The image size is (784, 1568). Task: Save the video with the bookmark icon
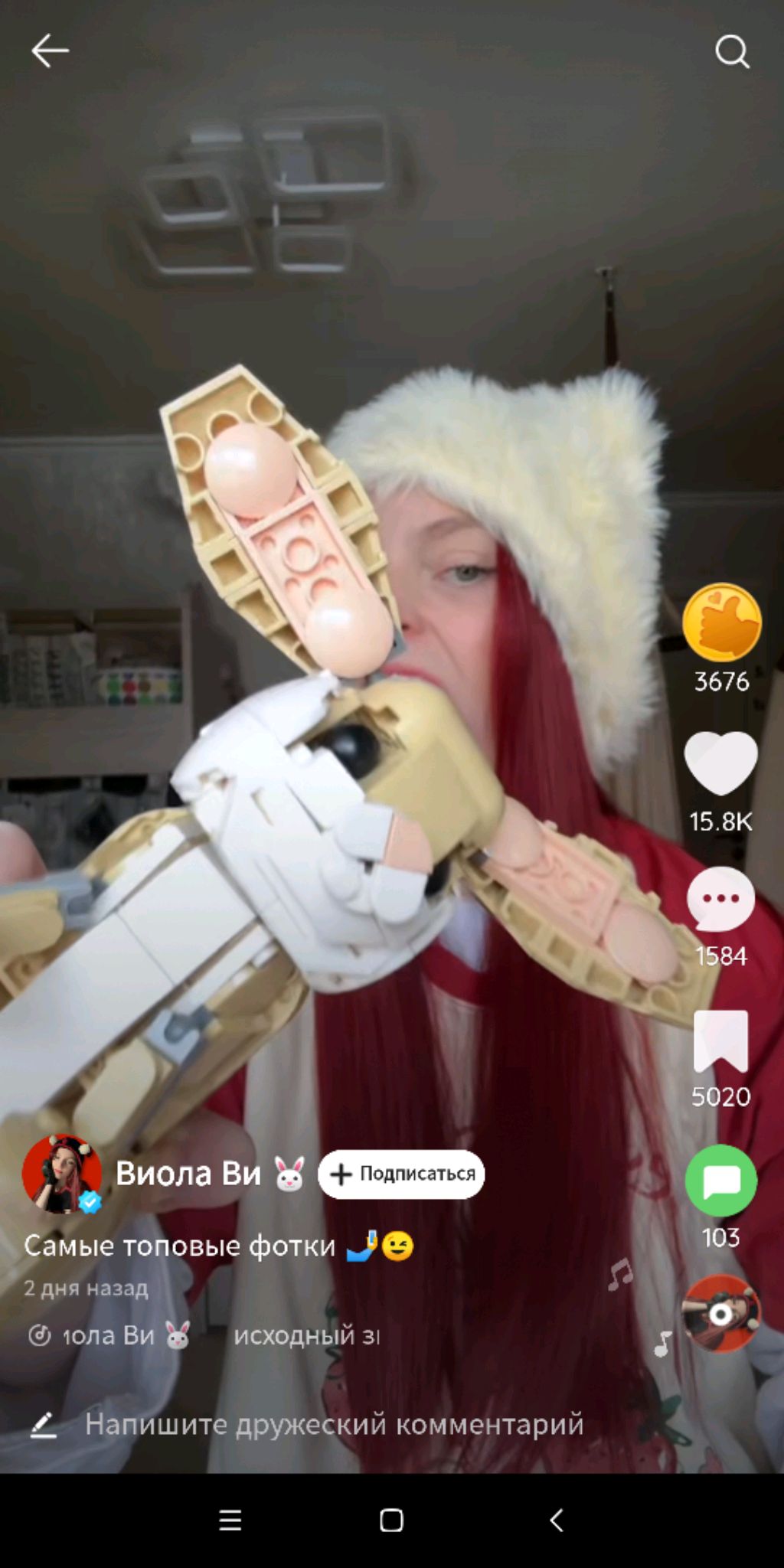(720, 1041)
